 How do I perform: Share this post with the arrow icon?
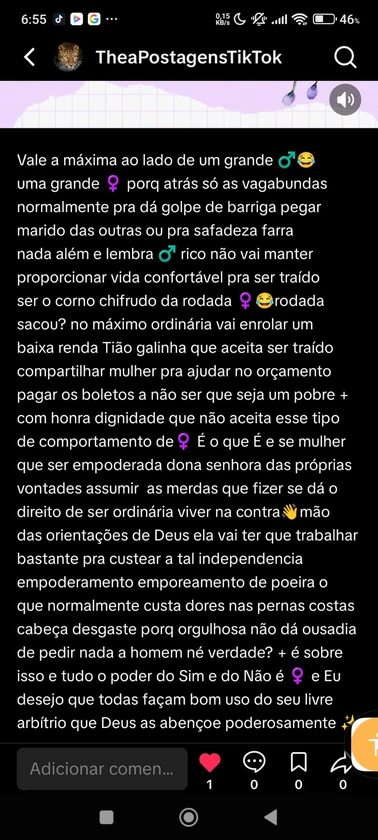click(341, 763)
